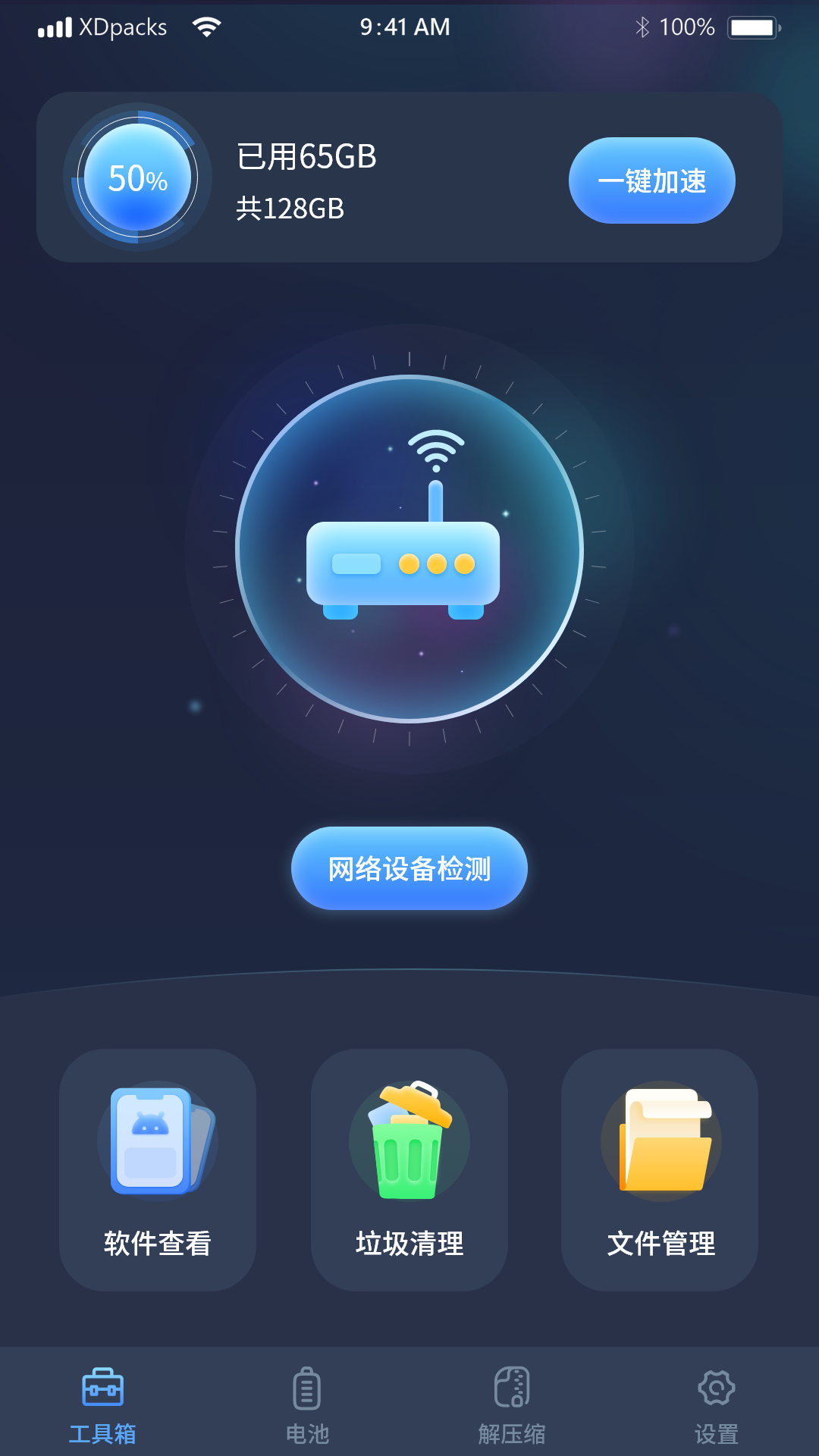Screen dimensions: 819x1456
Task: Switch to the 电池 battery tab
Action: pos(307,1404)
